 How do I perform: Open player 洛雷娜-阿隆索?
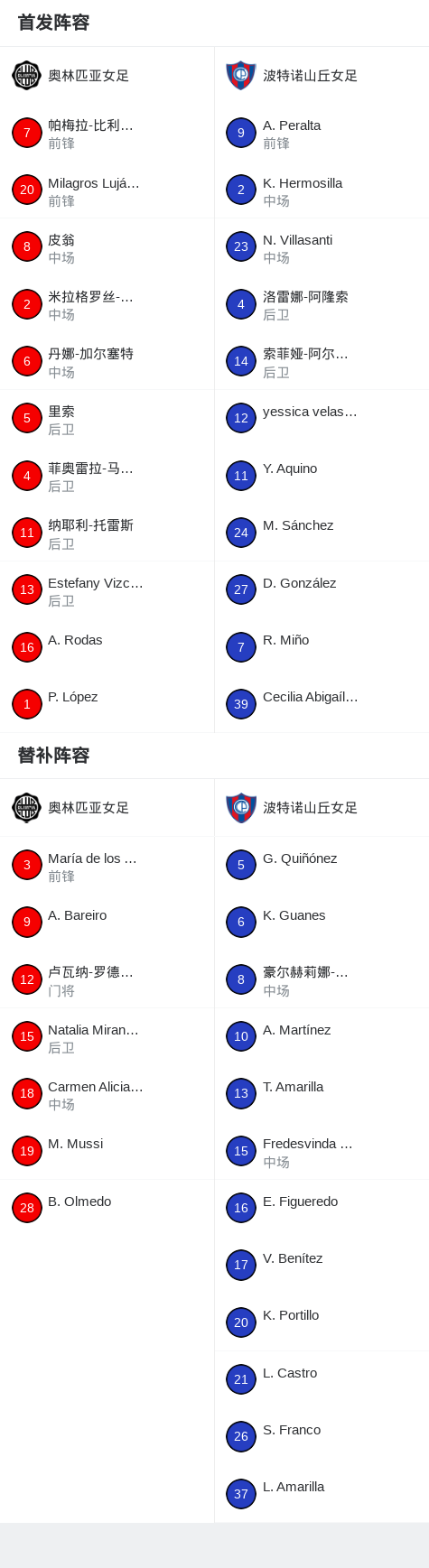322,304
